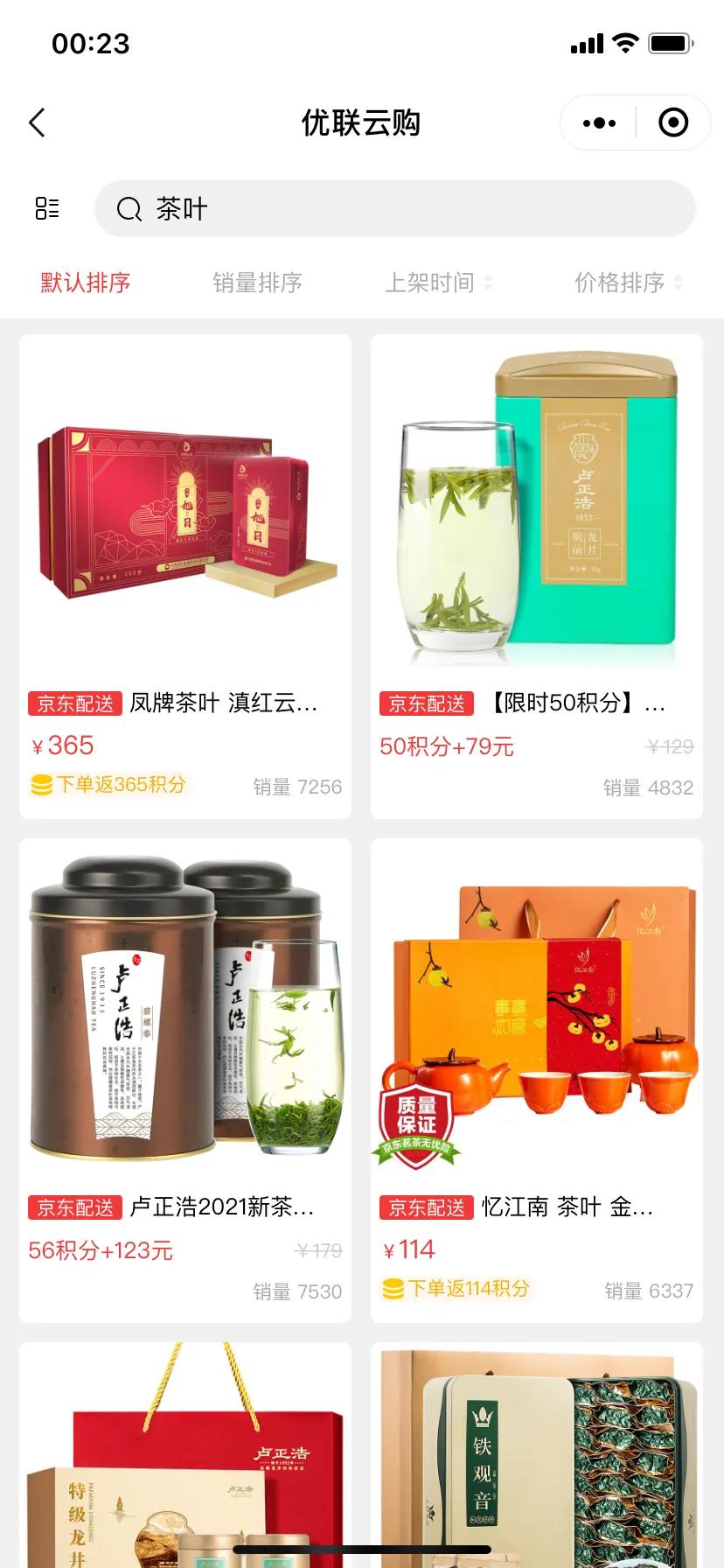The width and height of the screenshot is (724, 1568).
Task: Switch the product list layout view
Action: [47, 208]
